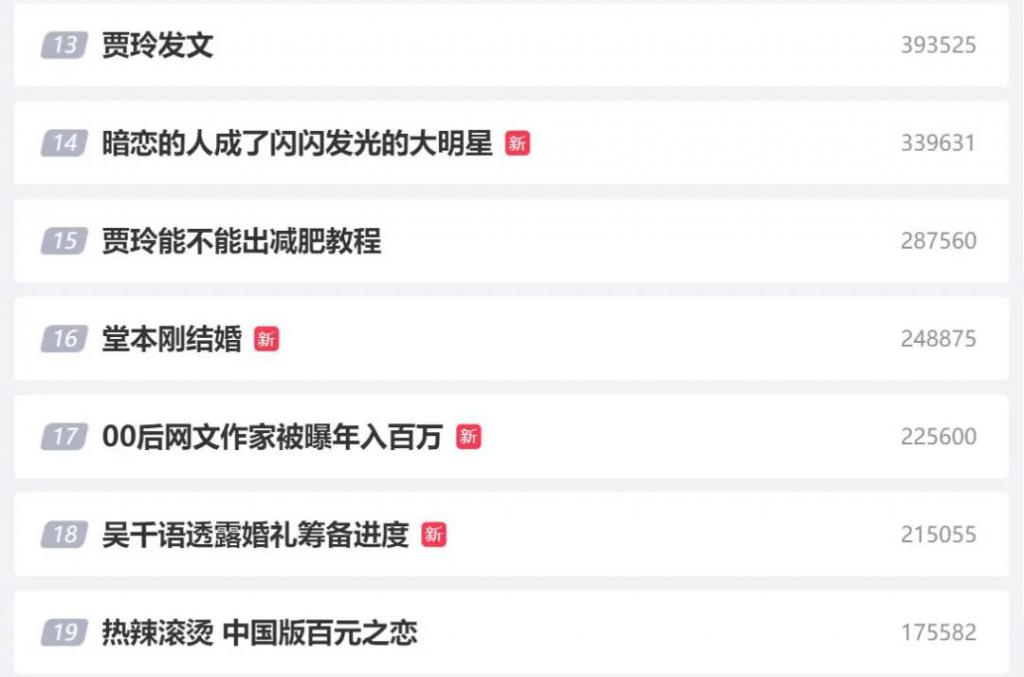Open 00后网文作家被曝年入百万 topic
Viewport: 1024px width, 677px height.
click(x=272, y=437)
